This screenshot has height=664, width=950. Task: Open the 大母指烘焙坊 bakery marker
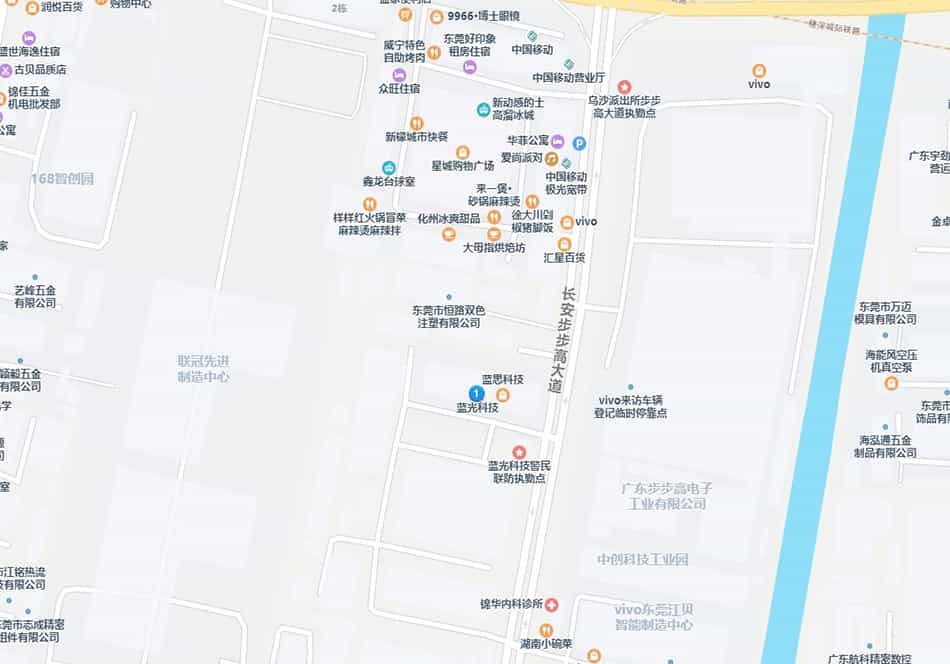[x=494, y=234]
